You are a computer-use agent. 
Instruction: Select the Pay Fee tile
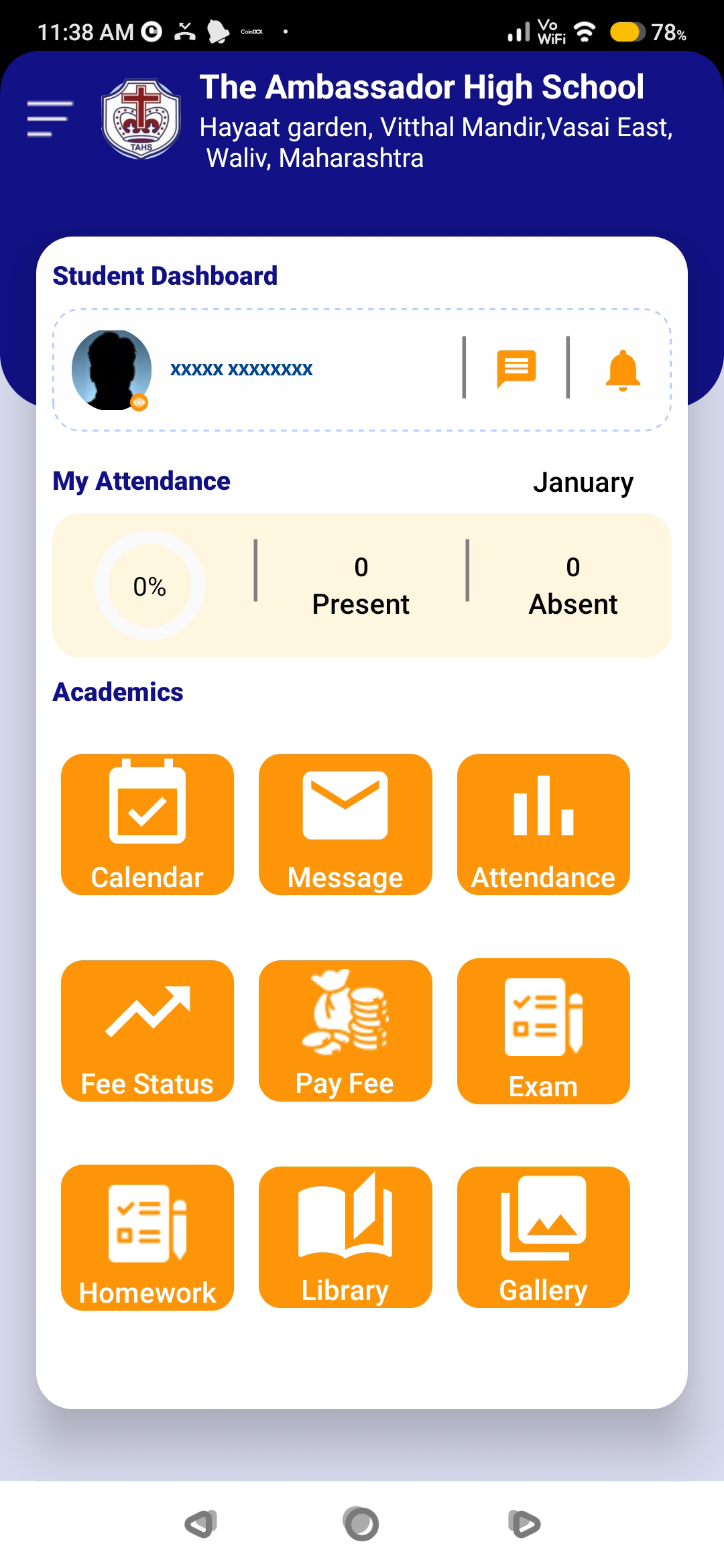pyautogui.click(x=345, y=1031)
